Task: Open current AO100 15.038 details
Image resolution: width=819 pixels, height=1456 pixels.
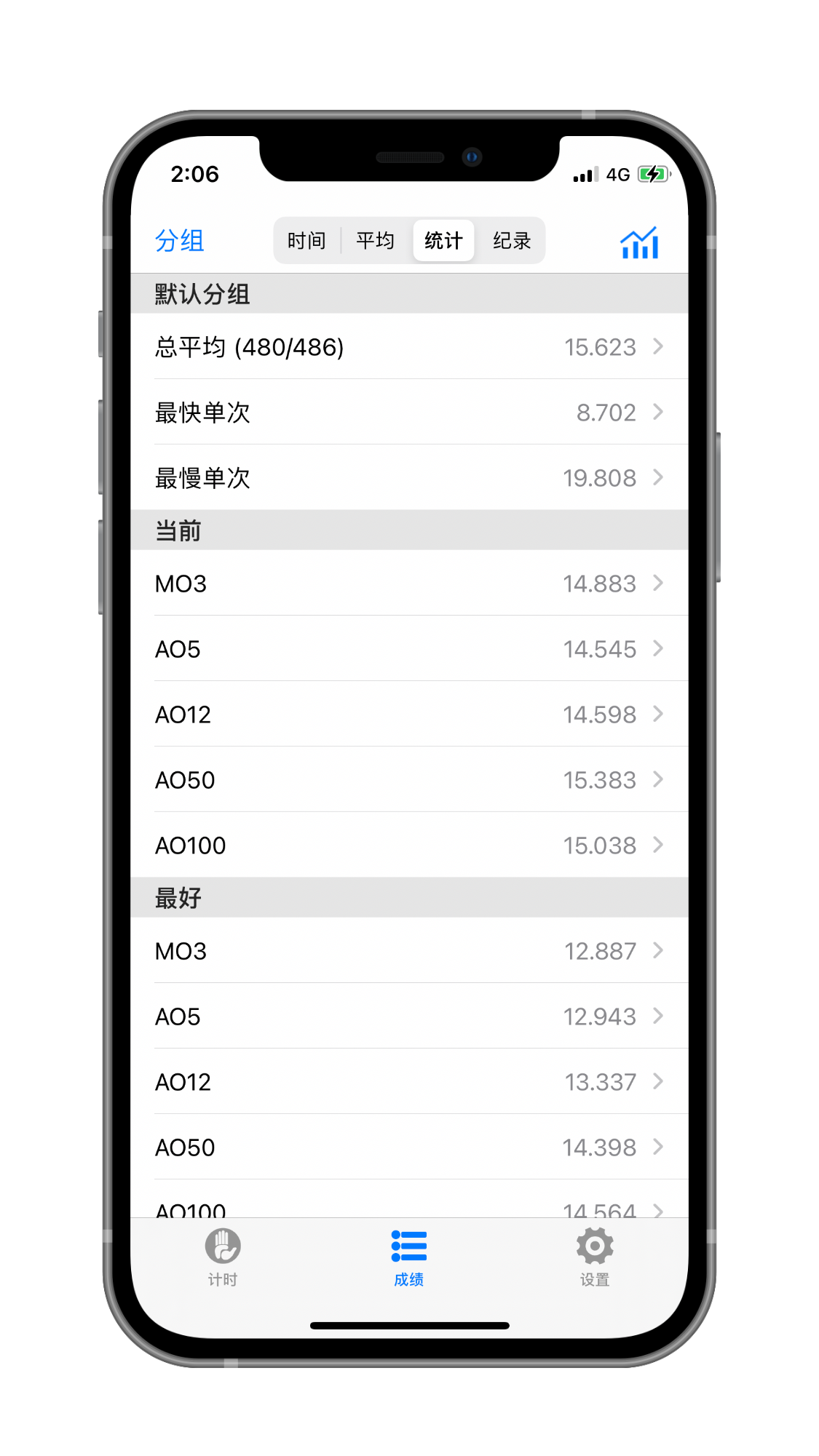Action: 409,846
